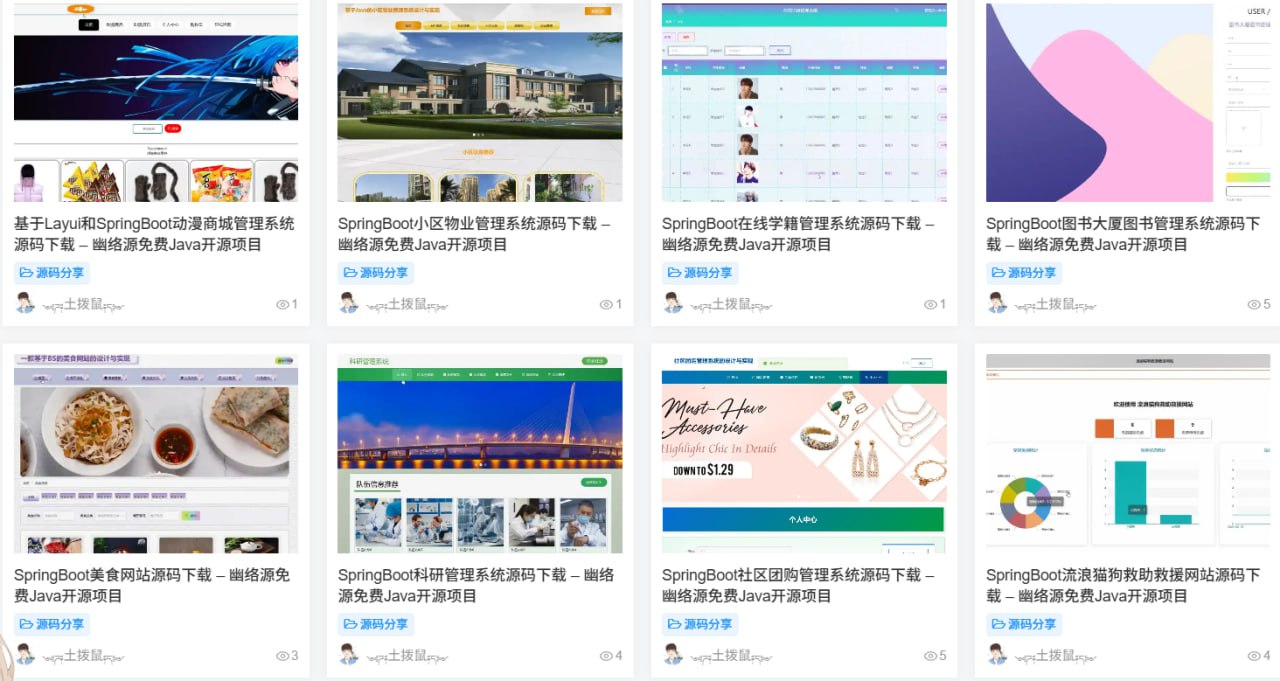Viewport: 1280px width, 681px height.
Task: Open the SpringBoot社区团购管理系统 thumbnail
Action: pos(804,453)
